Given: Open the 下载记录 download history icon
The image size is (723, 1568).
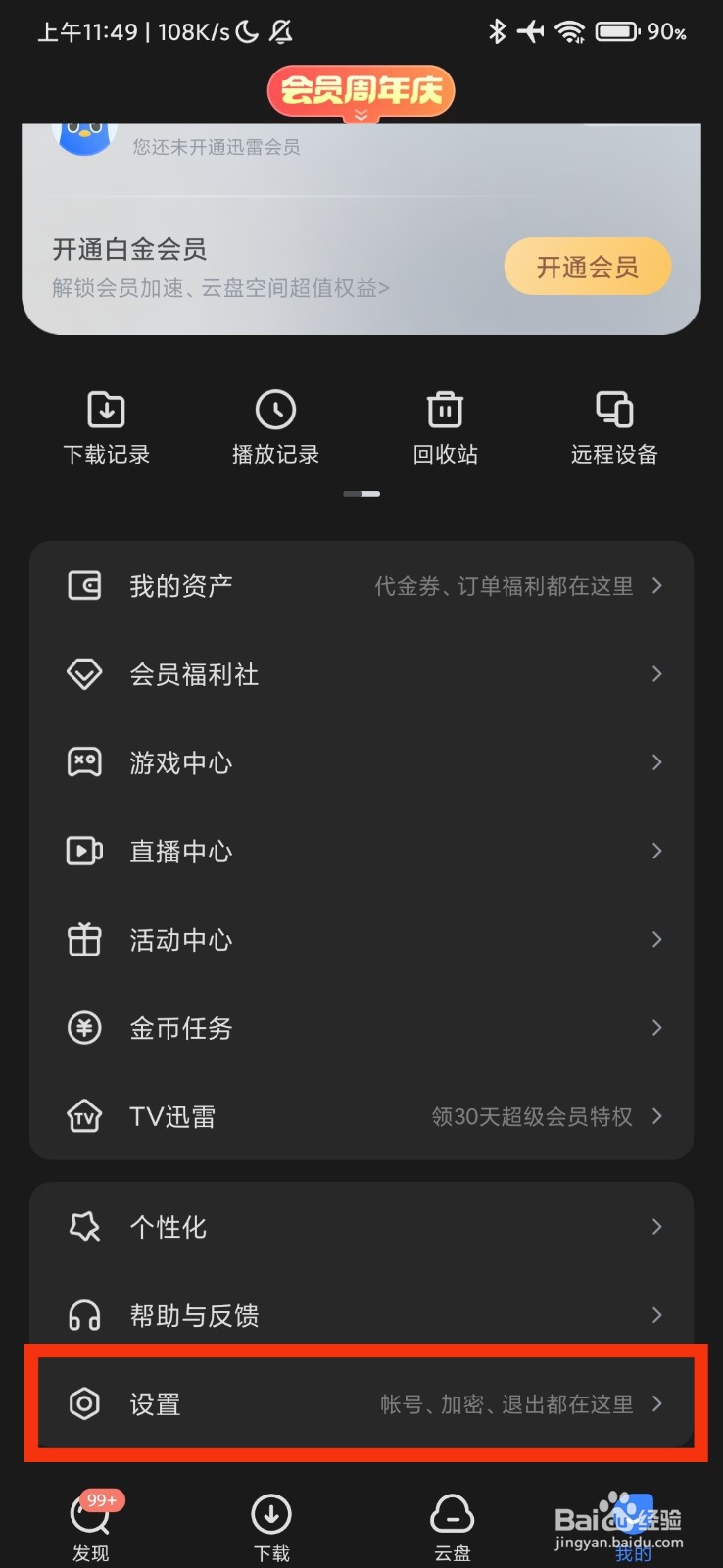Looking at the screenshot, I should coord(105,409).
